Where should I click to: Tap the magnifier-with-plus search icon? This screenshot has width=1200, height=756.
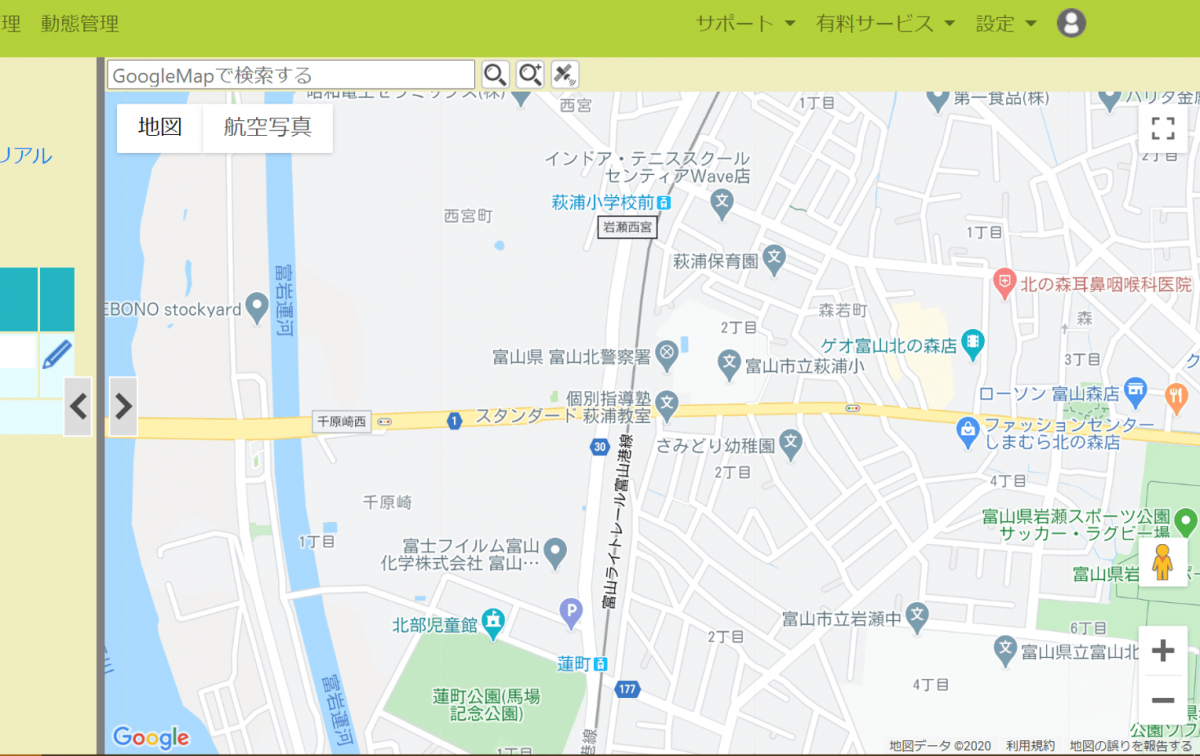[x=530, y=75]
